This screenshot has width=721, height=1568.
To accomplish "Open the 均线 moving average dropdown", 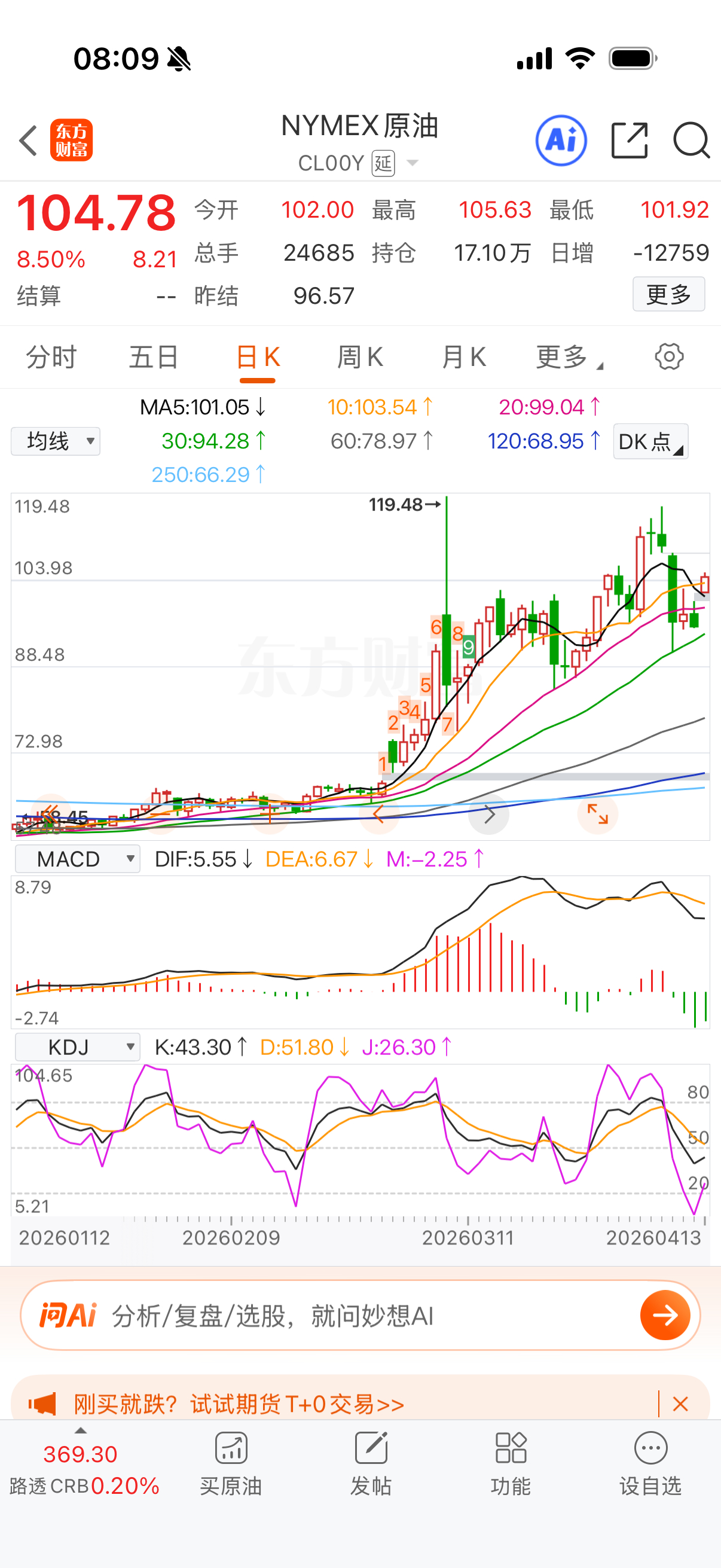I will (55, 441).
